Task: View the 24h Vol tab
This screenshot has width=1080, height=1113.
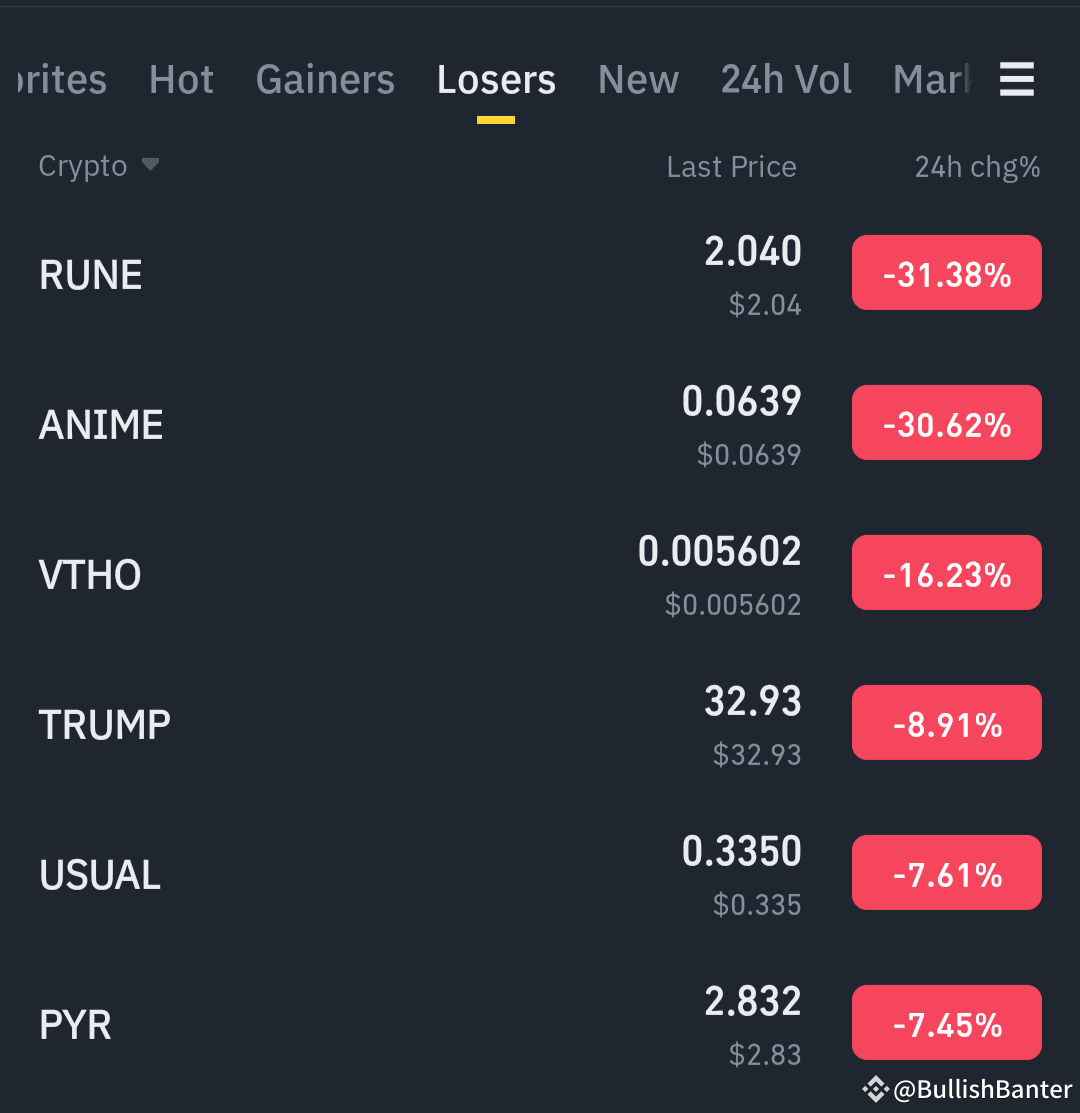Action: (786, 80)
